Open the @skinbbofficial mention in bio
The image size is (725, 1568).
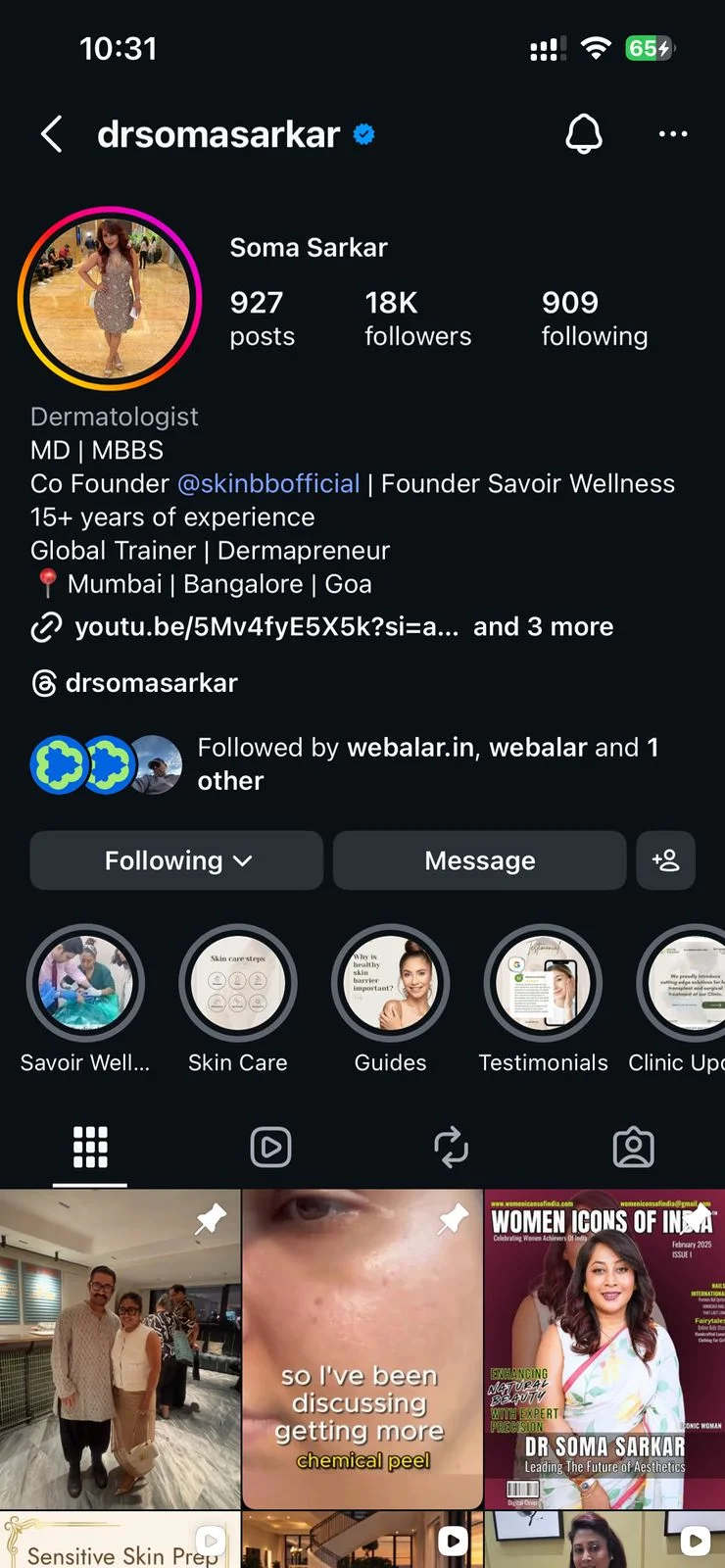[x=268, y=483]
